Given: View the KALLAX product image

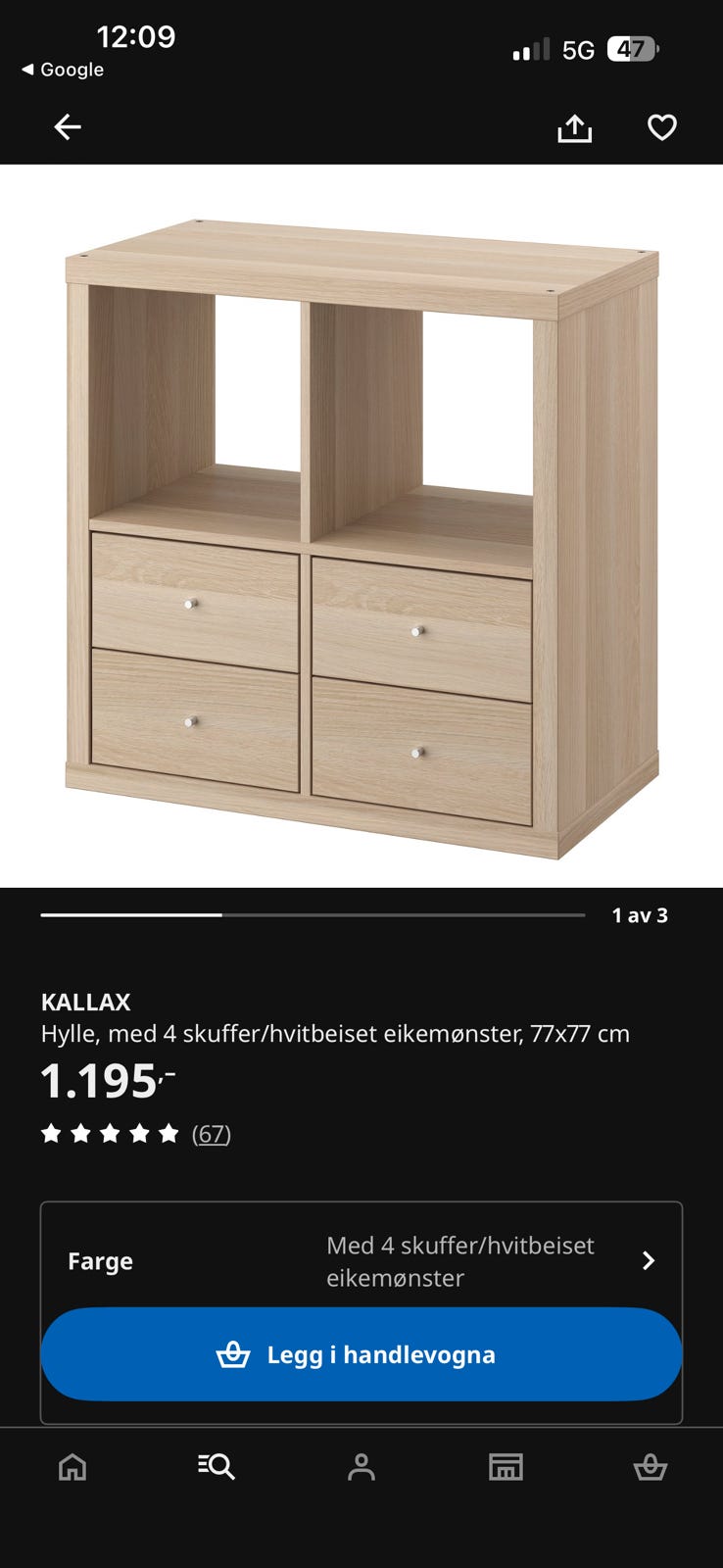Looking at the screenshot, I should (x=361, y=529).
